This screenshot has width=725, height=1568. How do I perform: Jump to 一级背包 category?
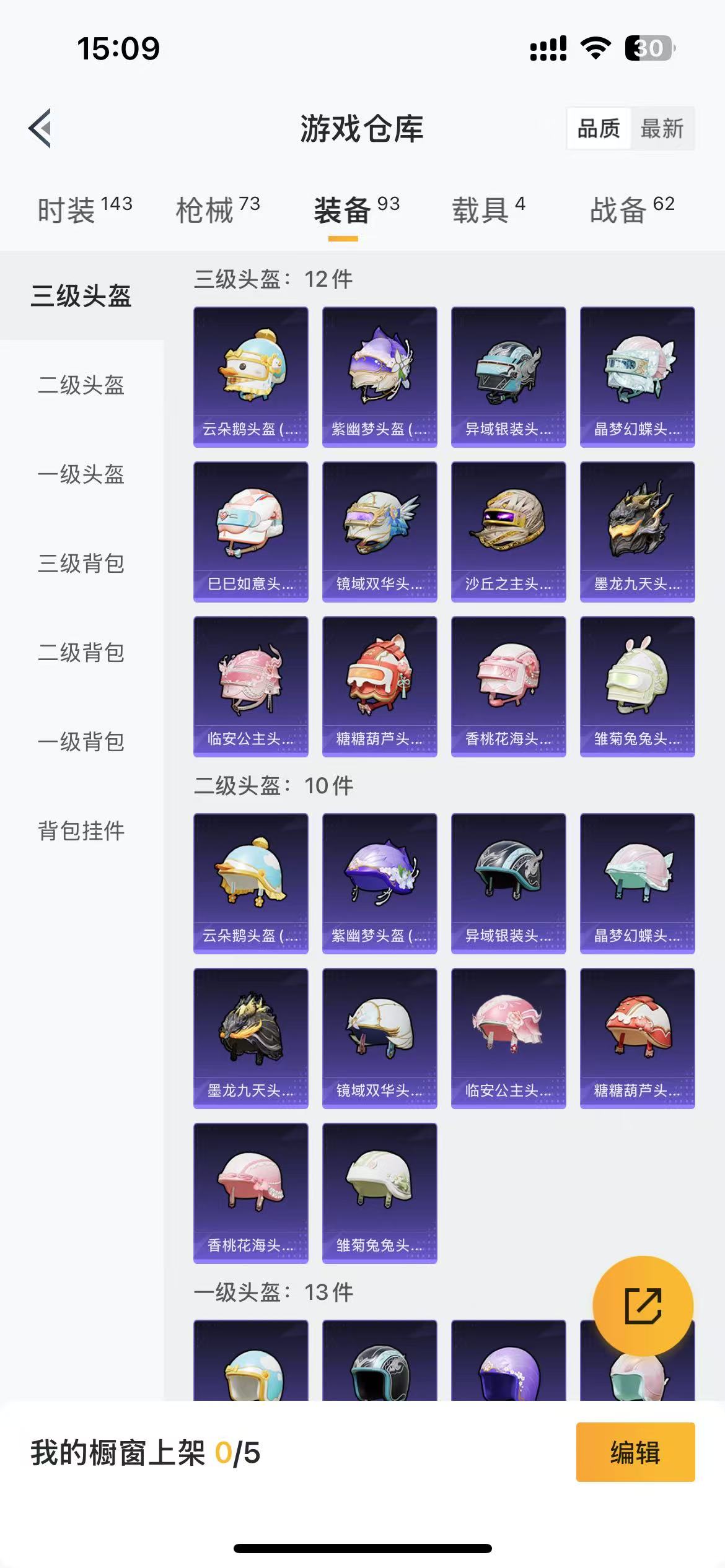(x=81, y=742)
